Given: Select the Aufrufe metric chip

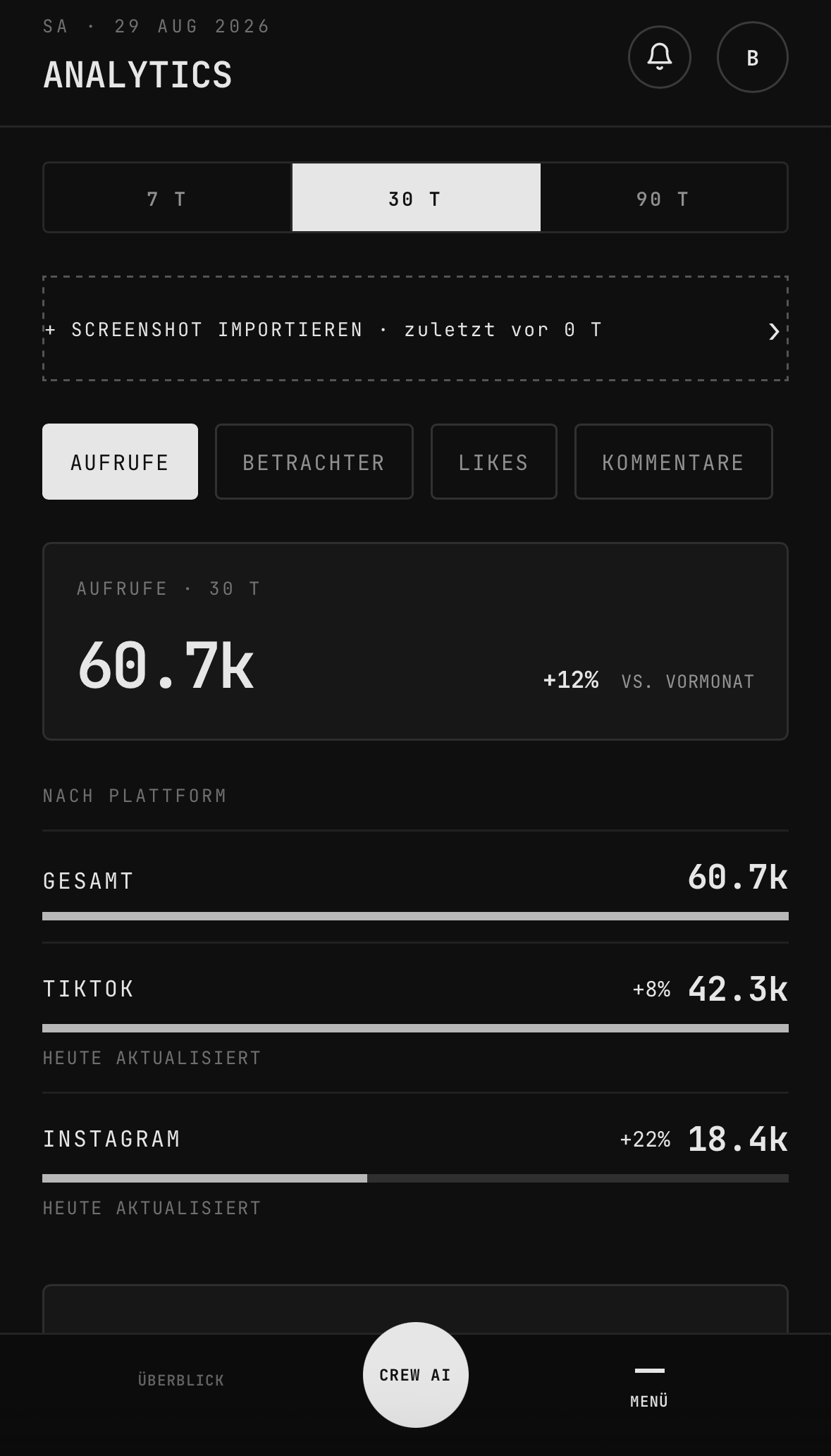Looking at the screenshot, I should click(120, 462).
